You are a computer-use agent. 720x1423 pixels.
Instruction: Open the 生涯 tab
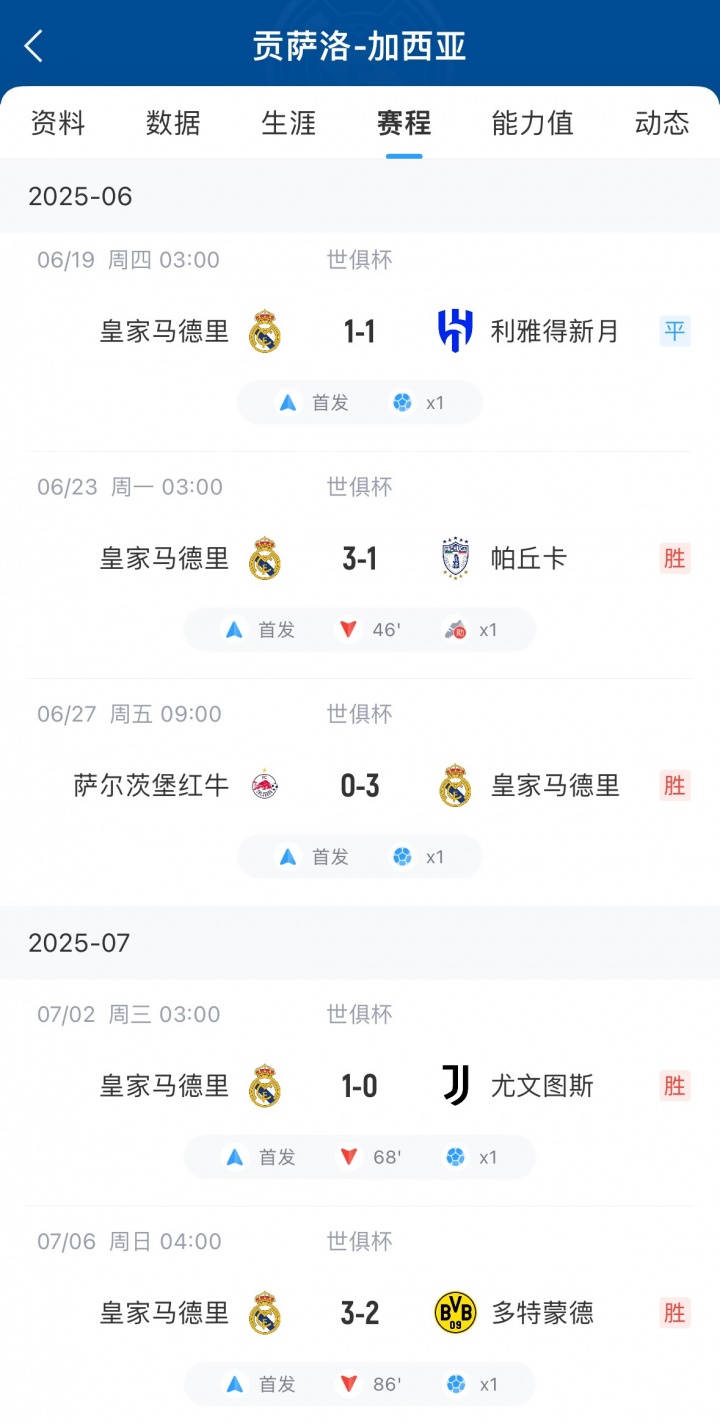click(289, 123)
